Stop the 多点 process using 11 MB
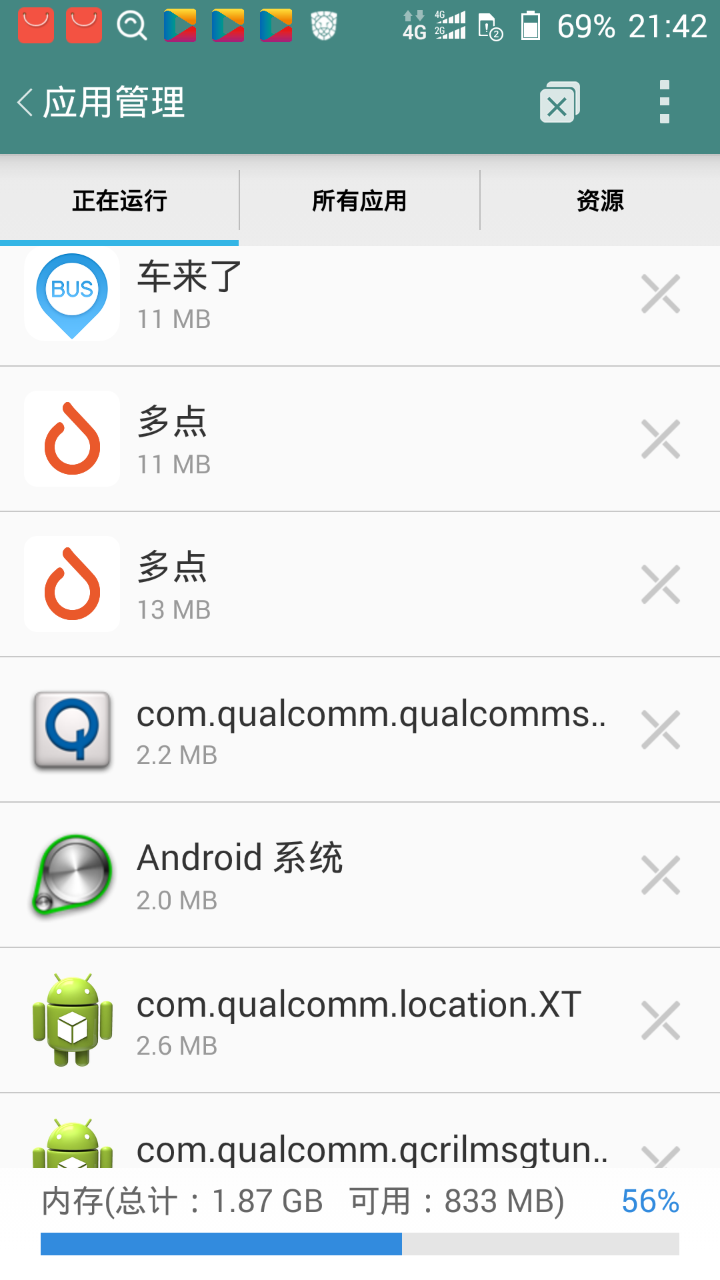 pyautogui.click(x=660, y=439)
